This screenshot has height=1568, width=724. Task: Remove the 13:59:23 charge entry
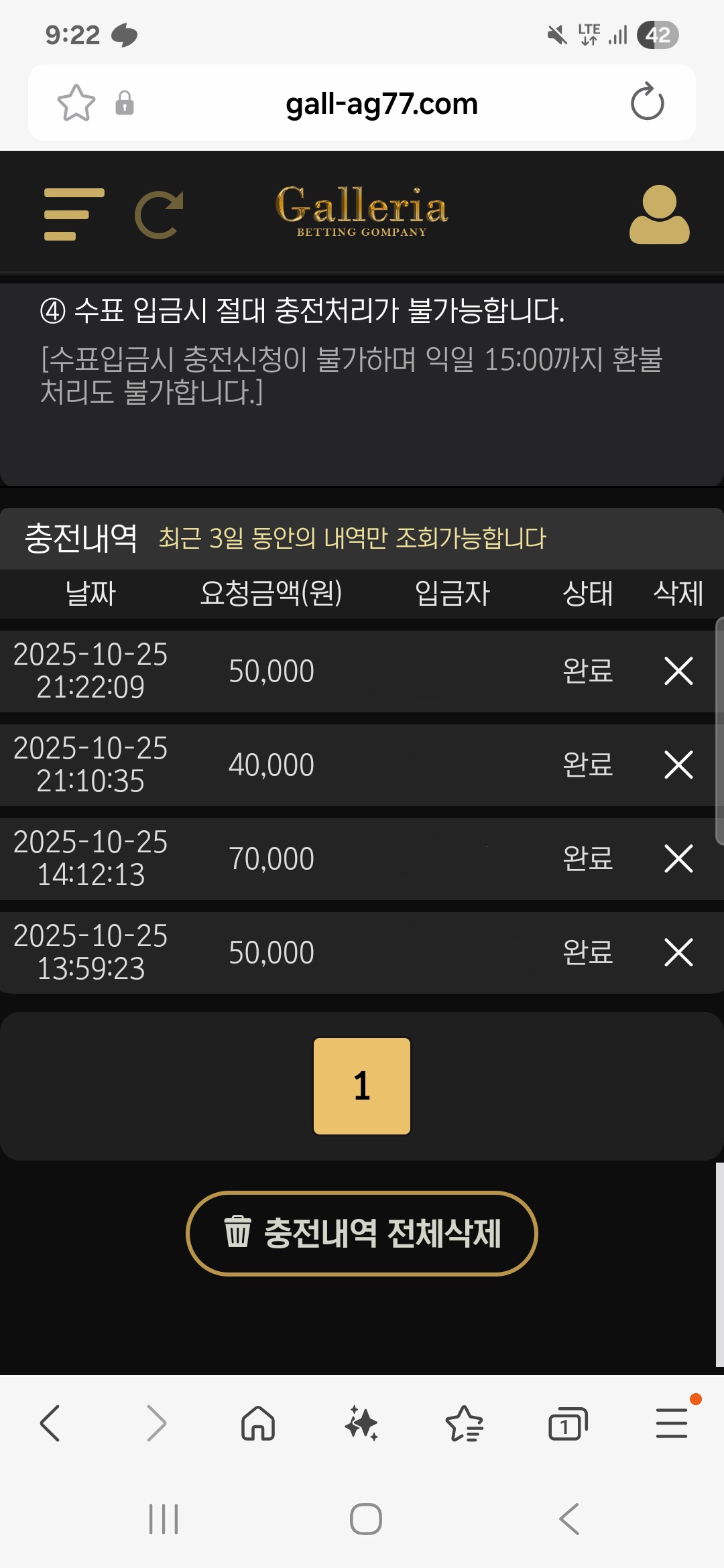pyautogui.click(x=678, y=952)
